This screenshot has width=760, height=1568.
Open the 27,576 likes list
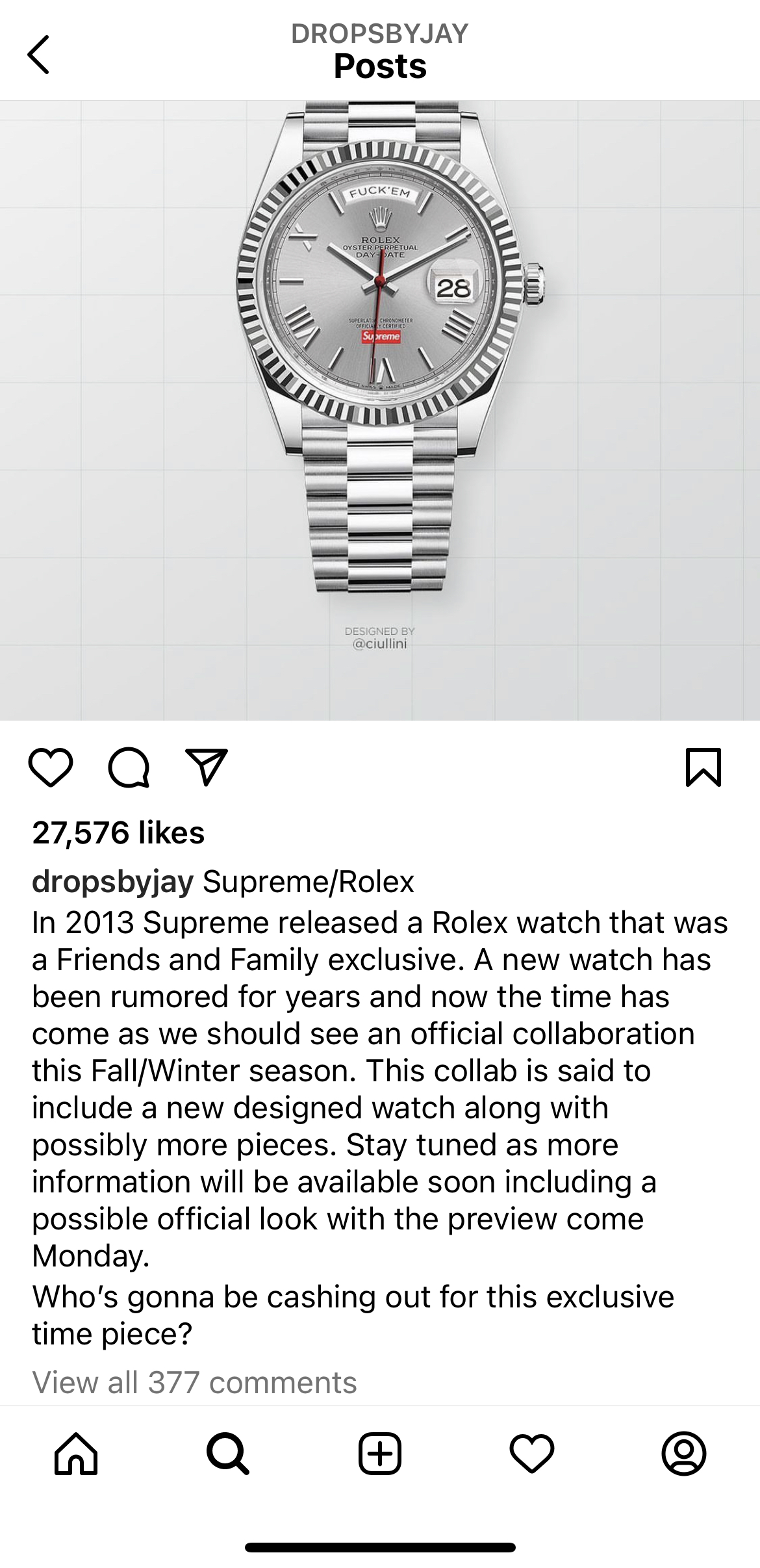point(118,832)
